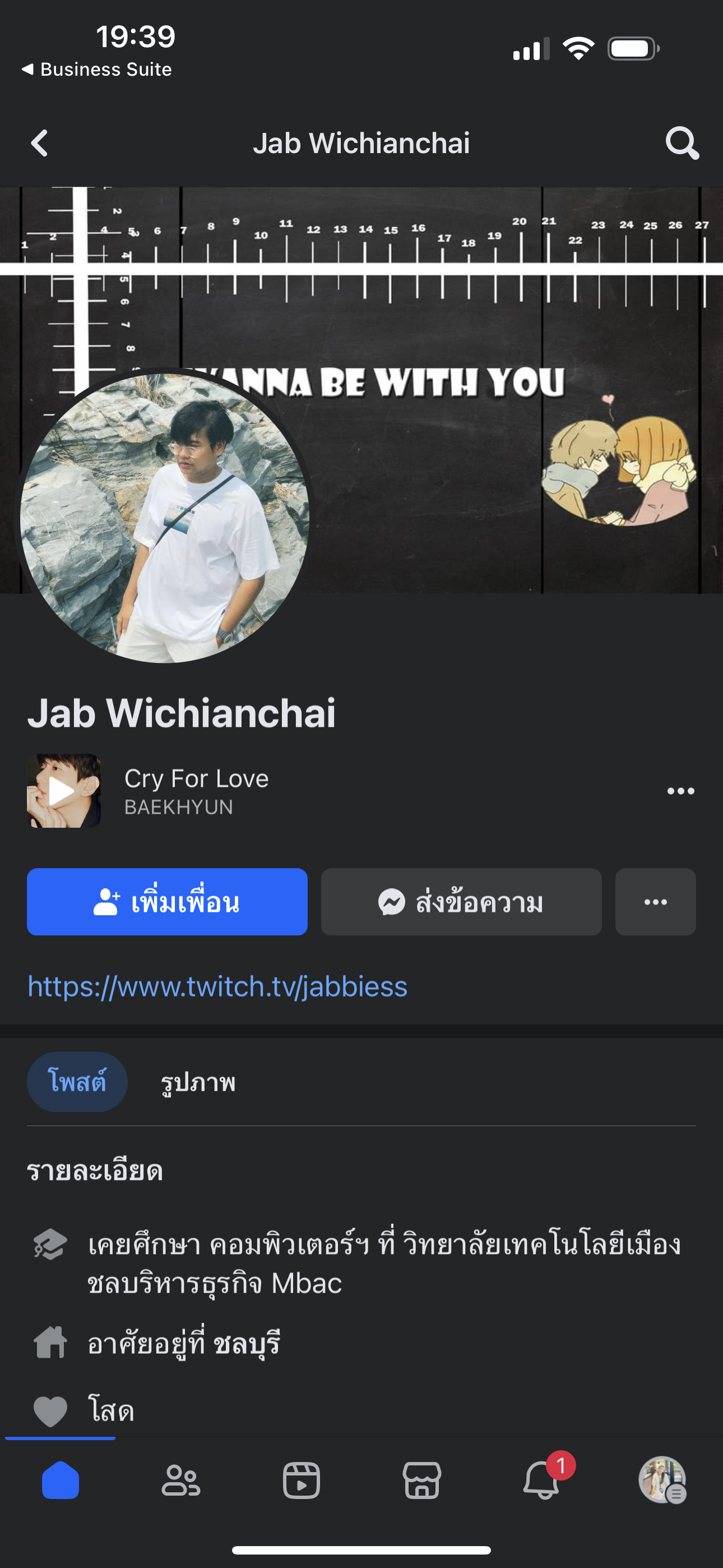Open the friends tab

(x=180, y=1480)
